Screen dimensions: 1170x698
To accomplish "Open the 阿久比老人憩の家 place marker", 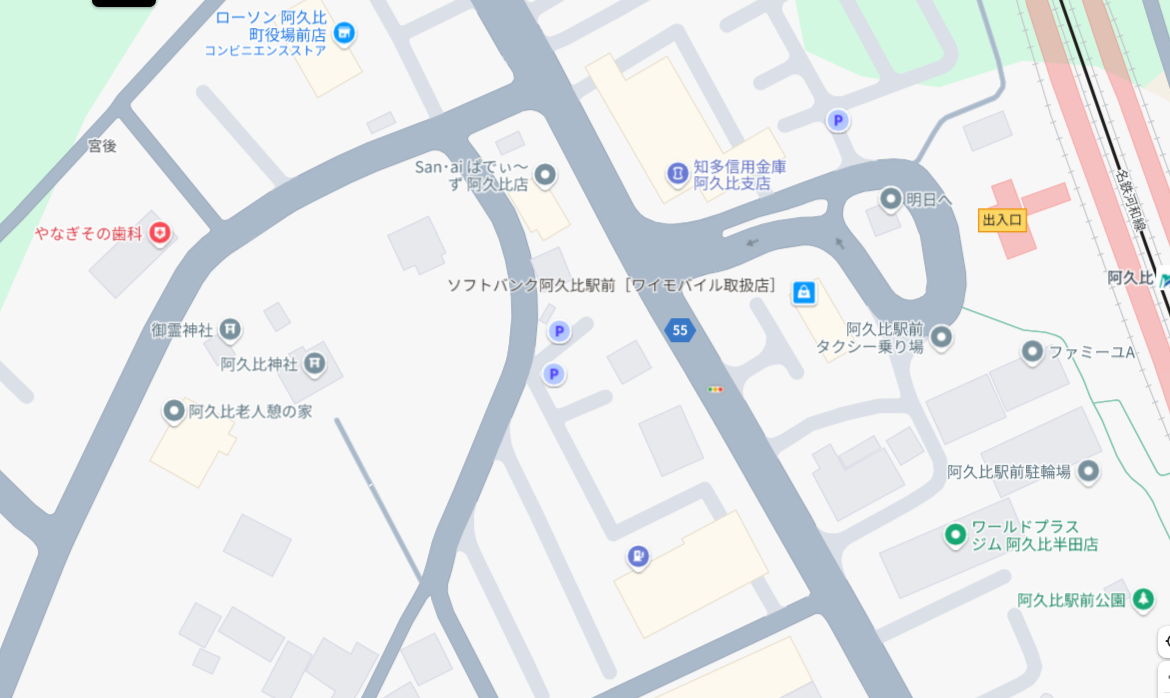I will pos(175,411).
